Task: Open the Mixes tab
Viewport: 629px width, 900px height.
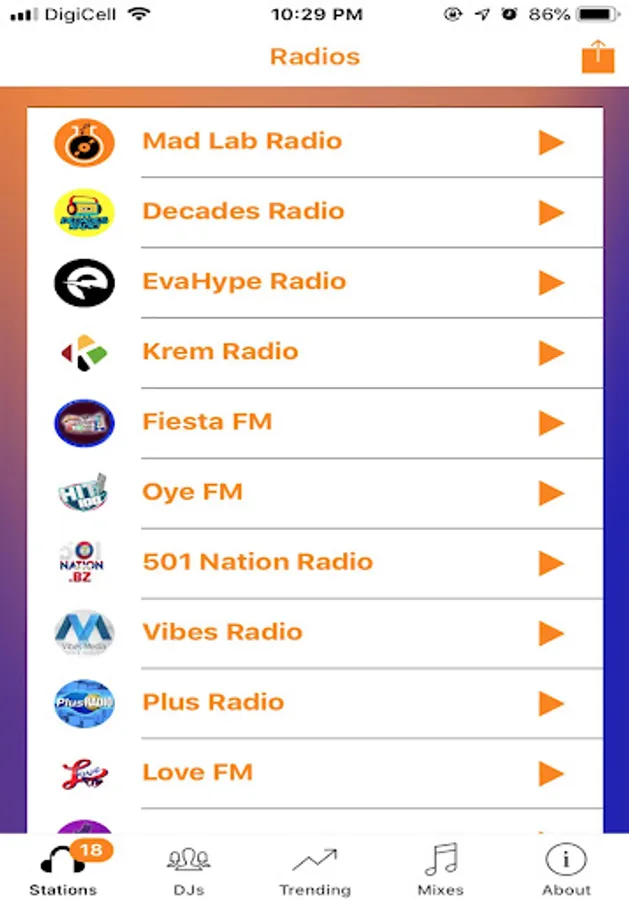Action: pos(440,870)
